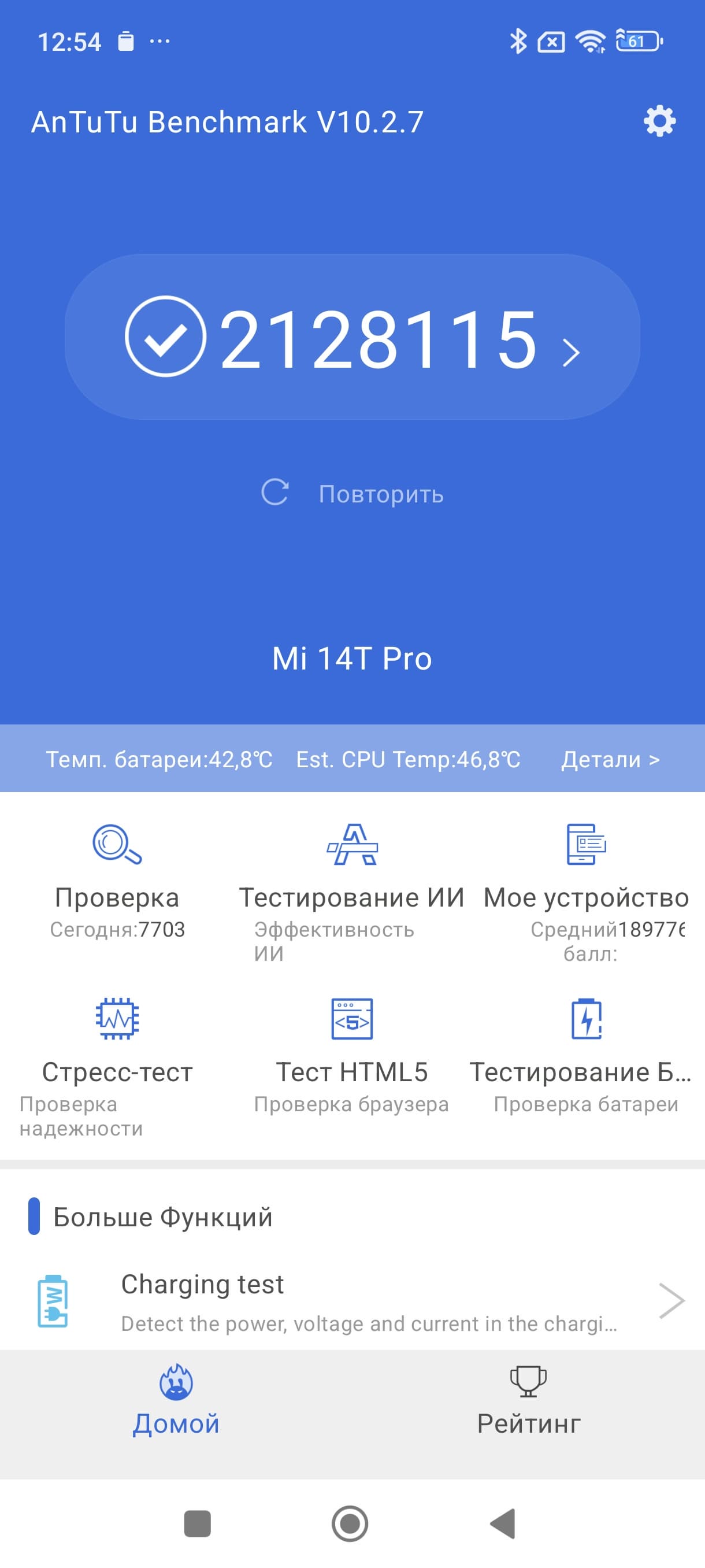Image resolution: width=705 pixels, height=1568 pixels.
Task: Open the 2128115 score details
Action: coord(352,337)
